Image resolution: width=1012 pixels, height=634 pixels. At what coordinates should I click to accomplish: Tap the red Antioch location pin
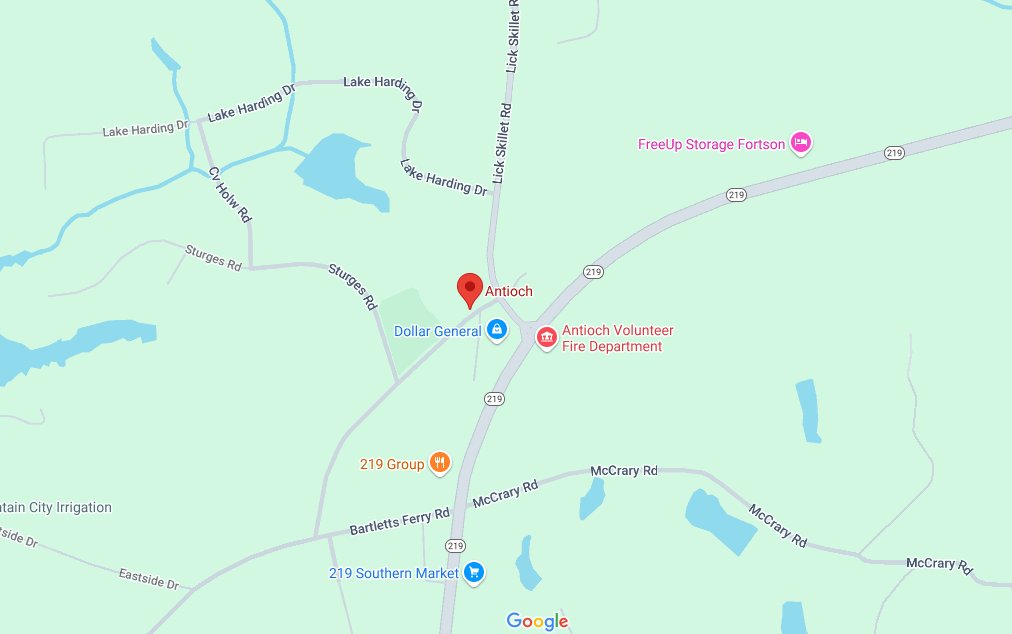tap(470, 289)
